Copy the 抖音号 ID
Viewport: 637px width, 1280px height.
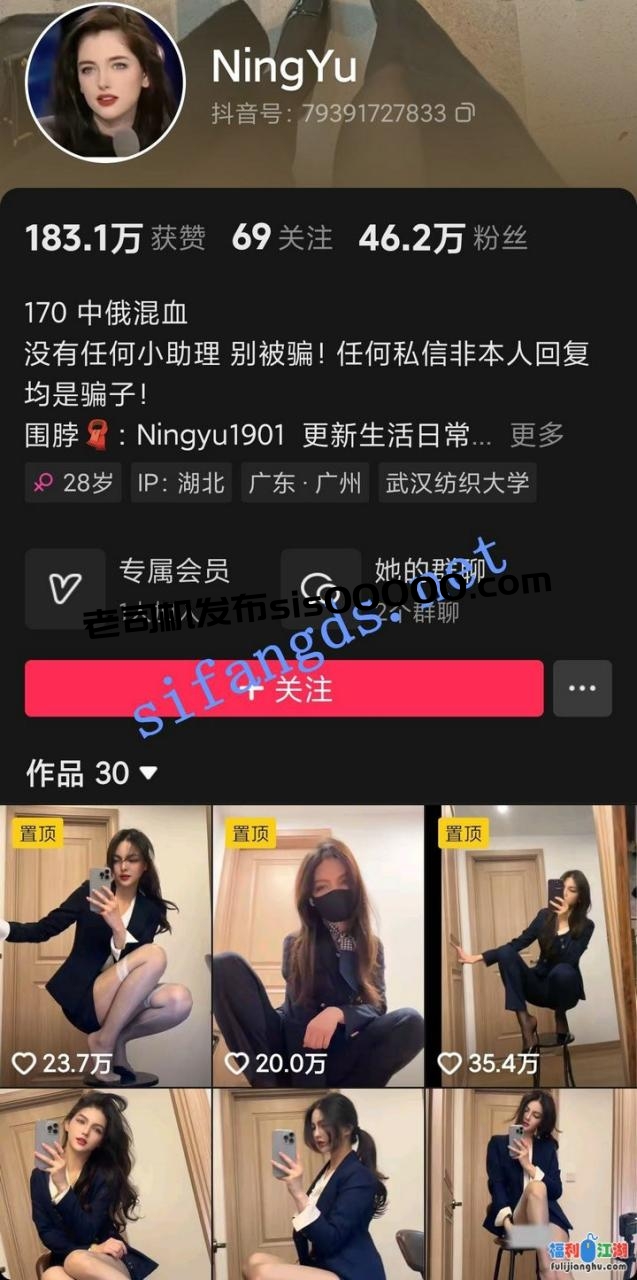465,113
